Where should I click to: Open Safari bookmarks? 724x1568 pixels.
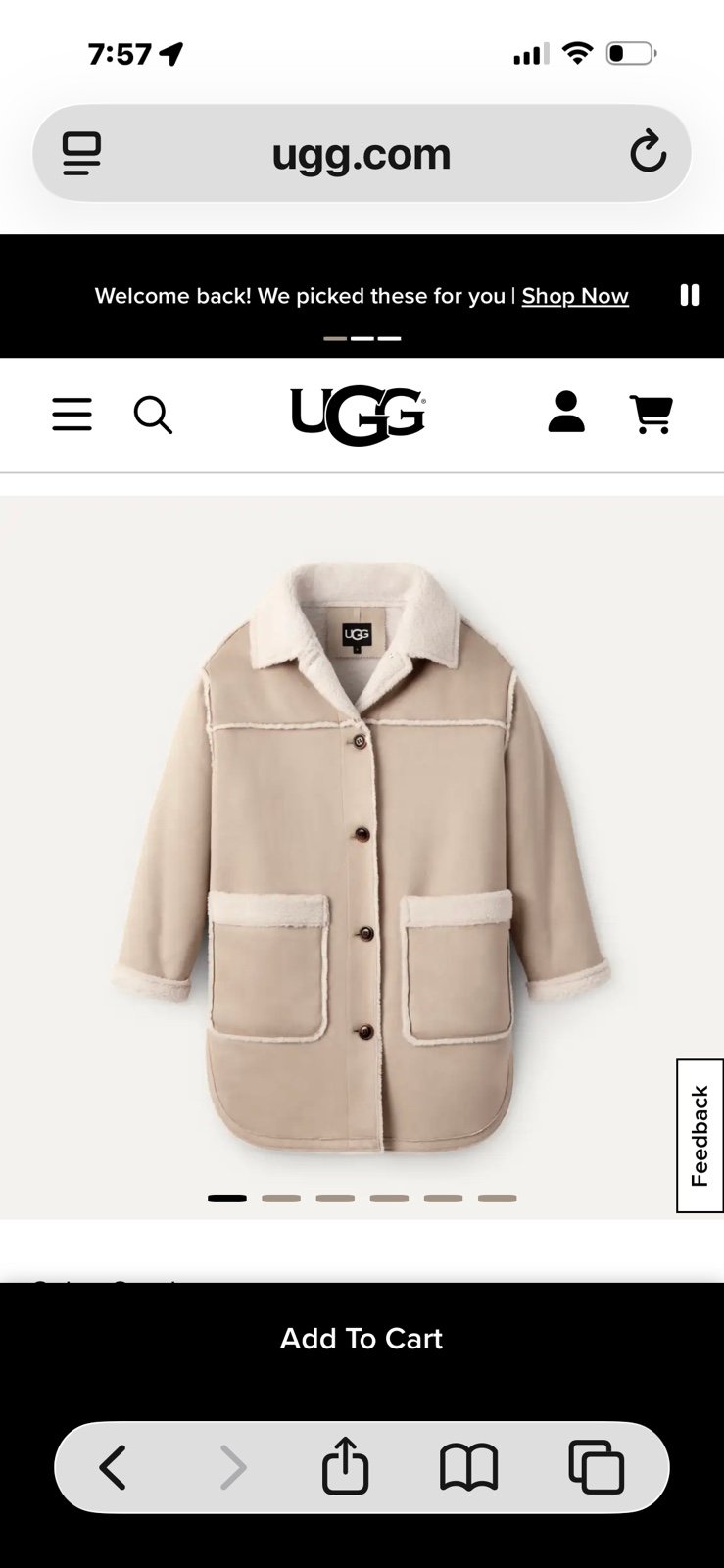click(x=468, y=1468)
